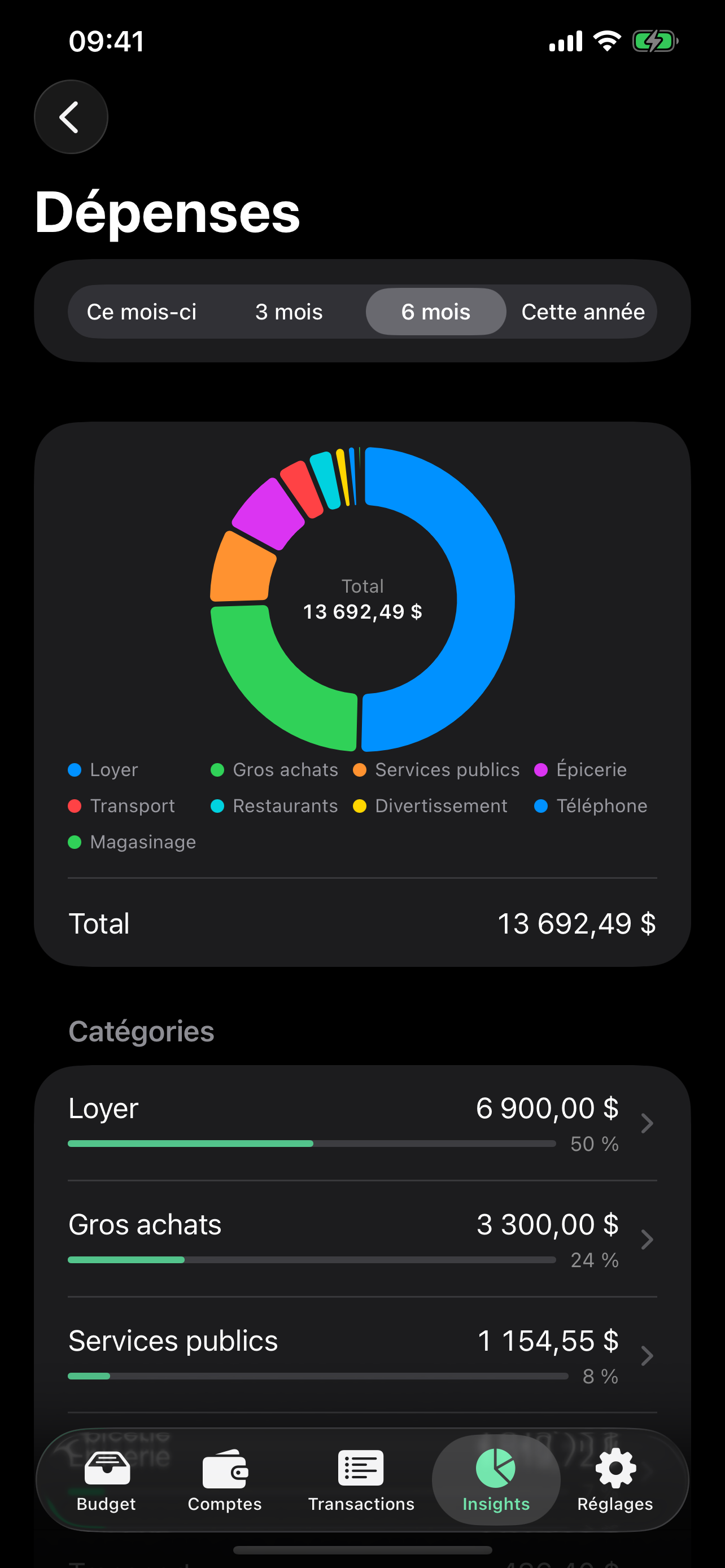Select the 6 mois segment
The width and height of the screenshot is (725, 1568).
click(x=436, y=312)
